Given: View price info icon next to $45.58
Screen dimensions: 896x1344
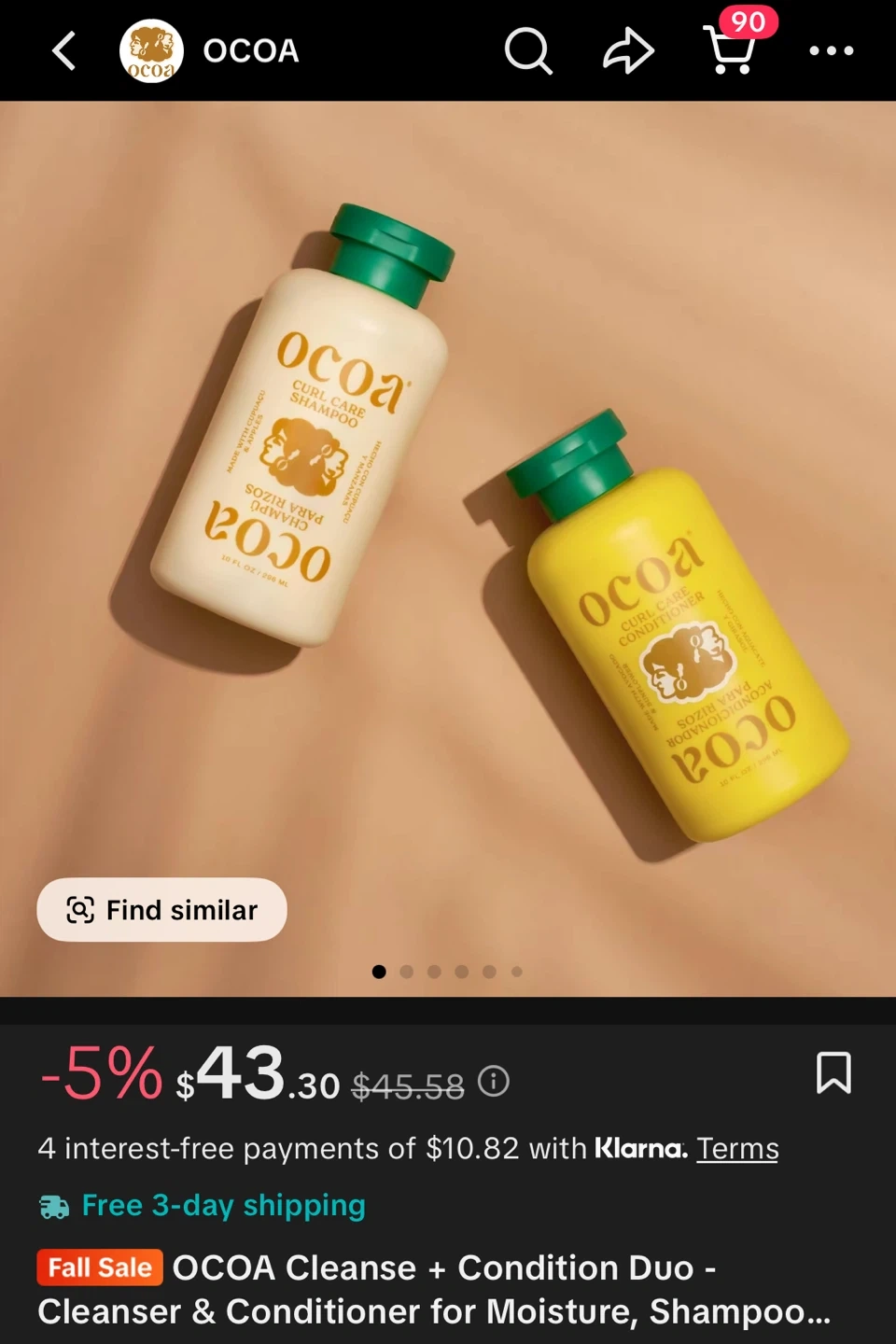Looking at the screenshot, I should click(494, 1081).
